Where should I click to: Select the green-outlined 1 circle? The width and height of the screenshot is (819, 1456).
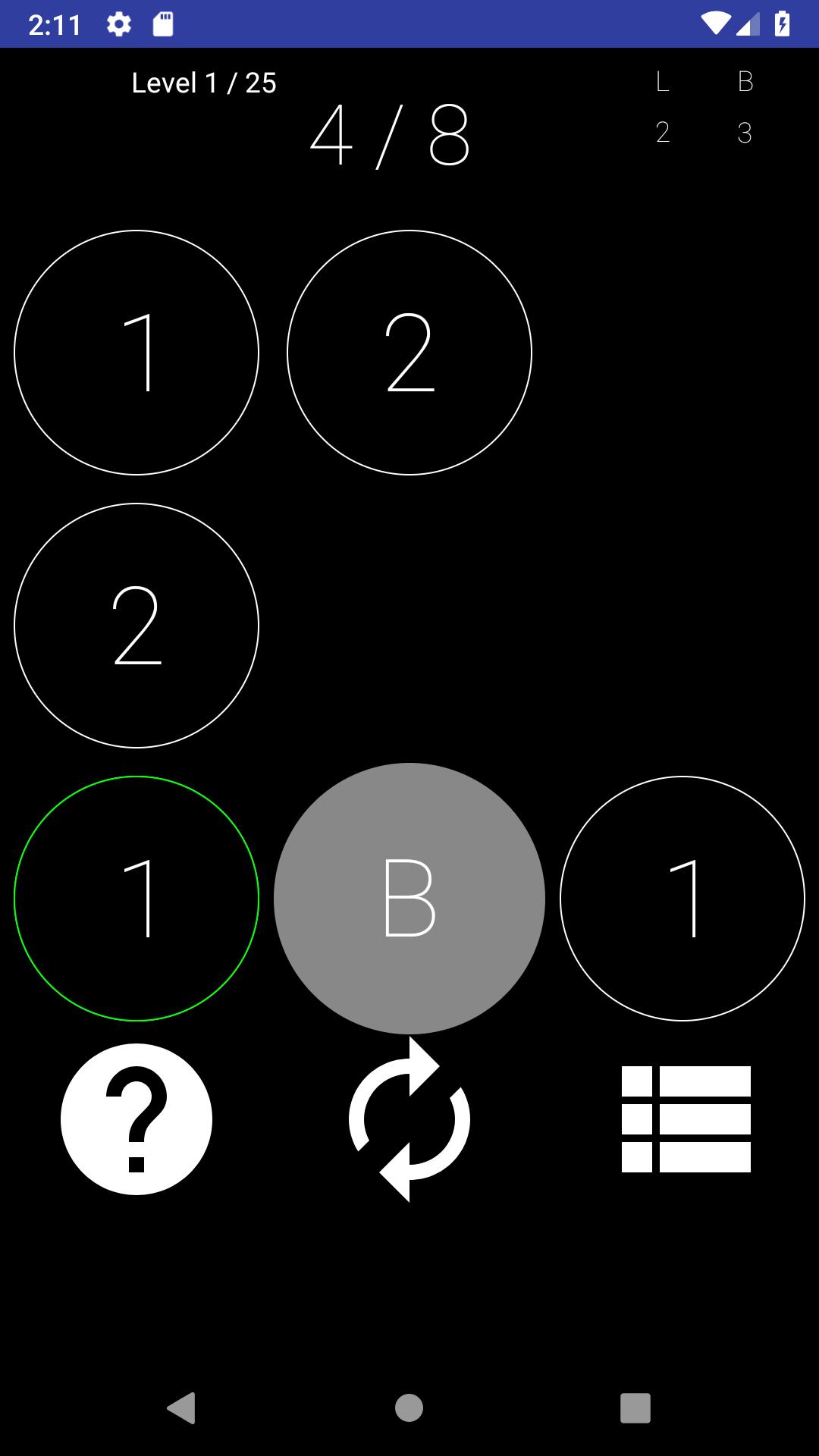136,899
